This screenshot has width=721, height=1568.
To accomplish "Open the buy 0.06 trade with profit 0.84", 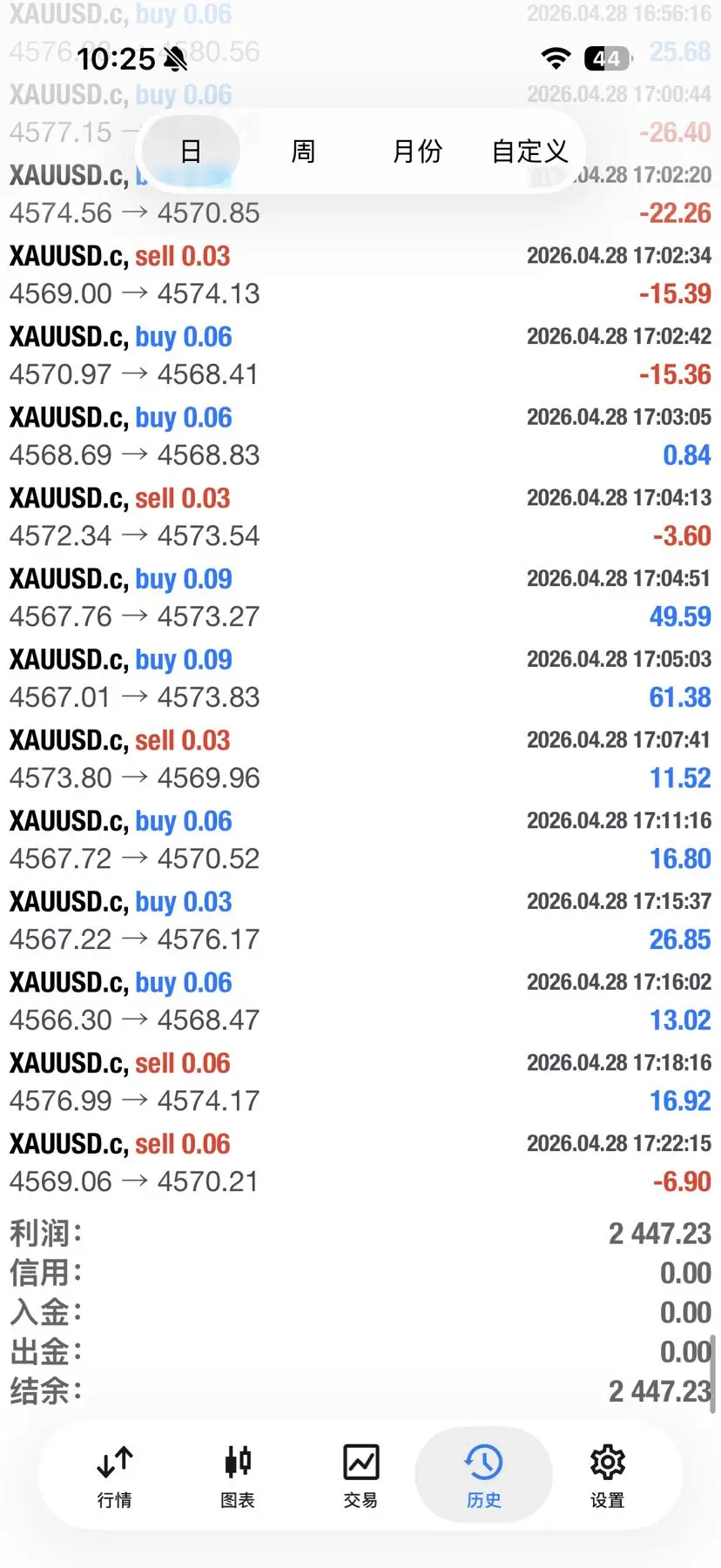I will tap(360, 436).
